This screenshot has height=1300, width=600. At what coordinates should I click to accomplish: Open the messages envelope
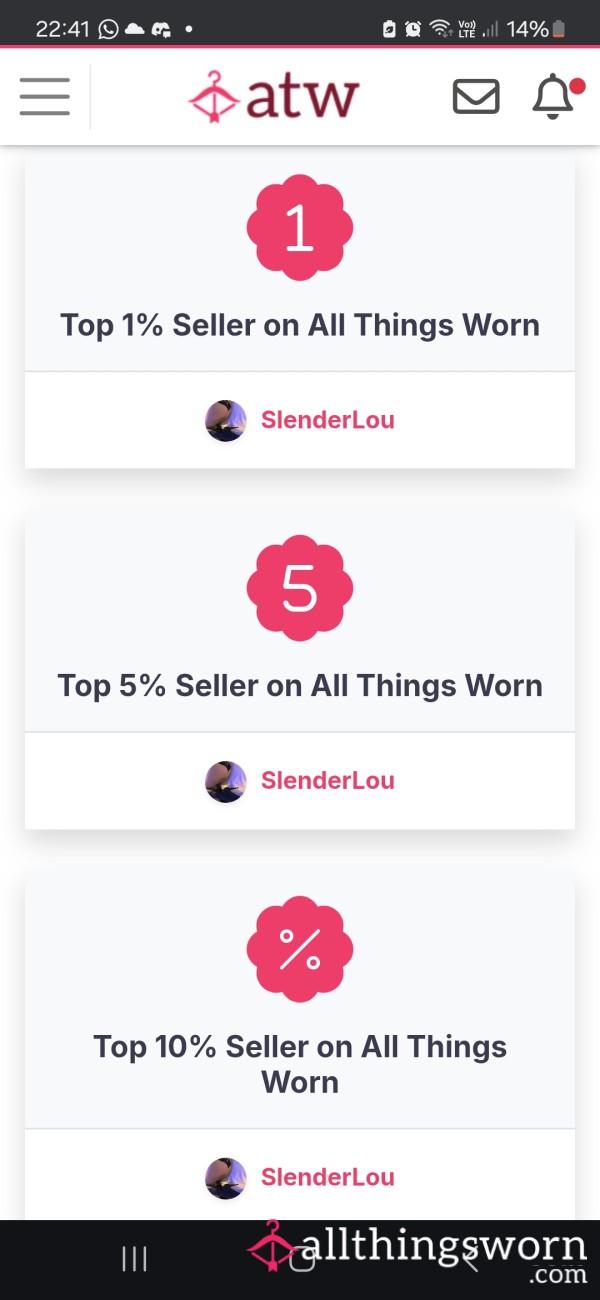(x=476, y=97)
